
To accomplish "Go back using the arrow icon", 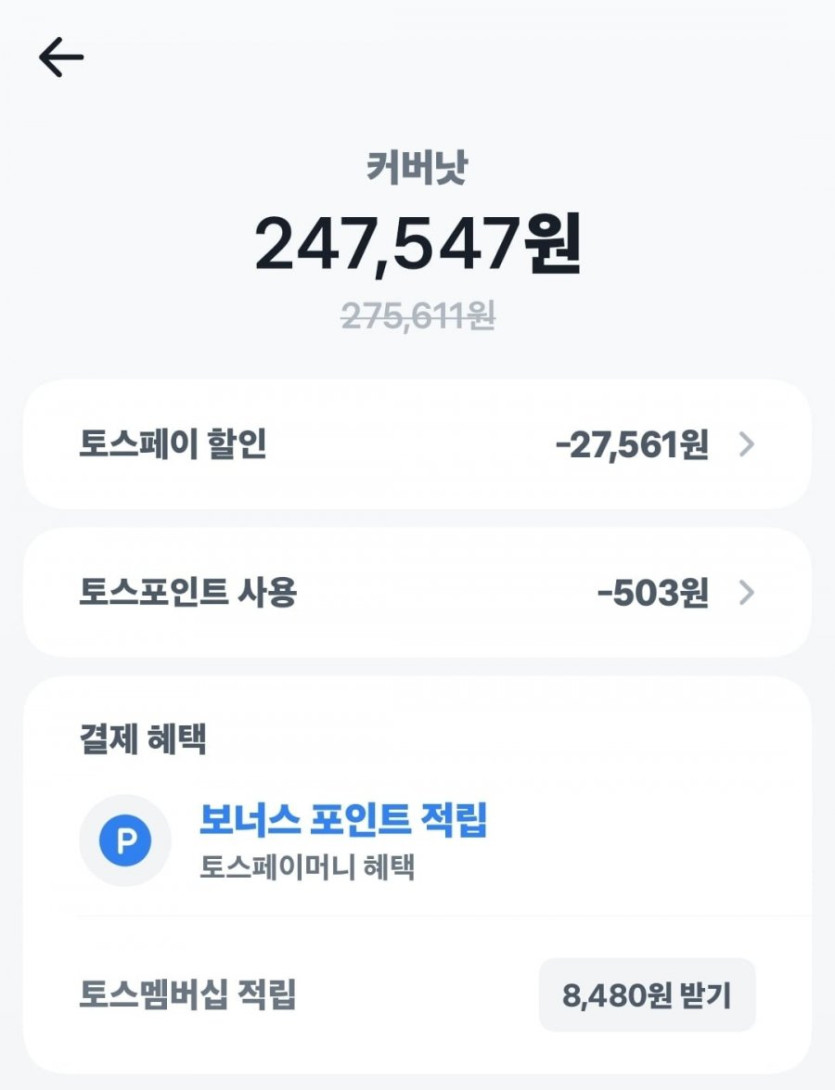I will (x=61, y=58).
